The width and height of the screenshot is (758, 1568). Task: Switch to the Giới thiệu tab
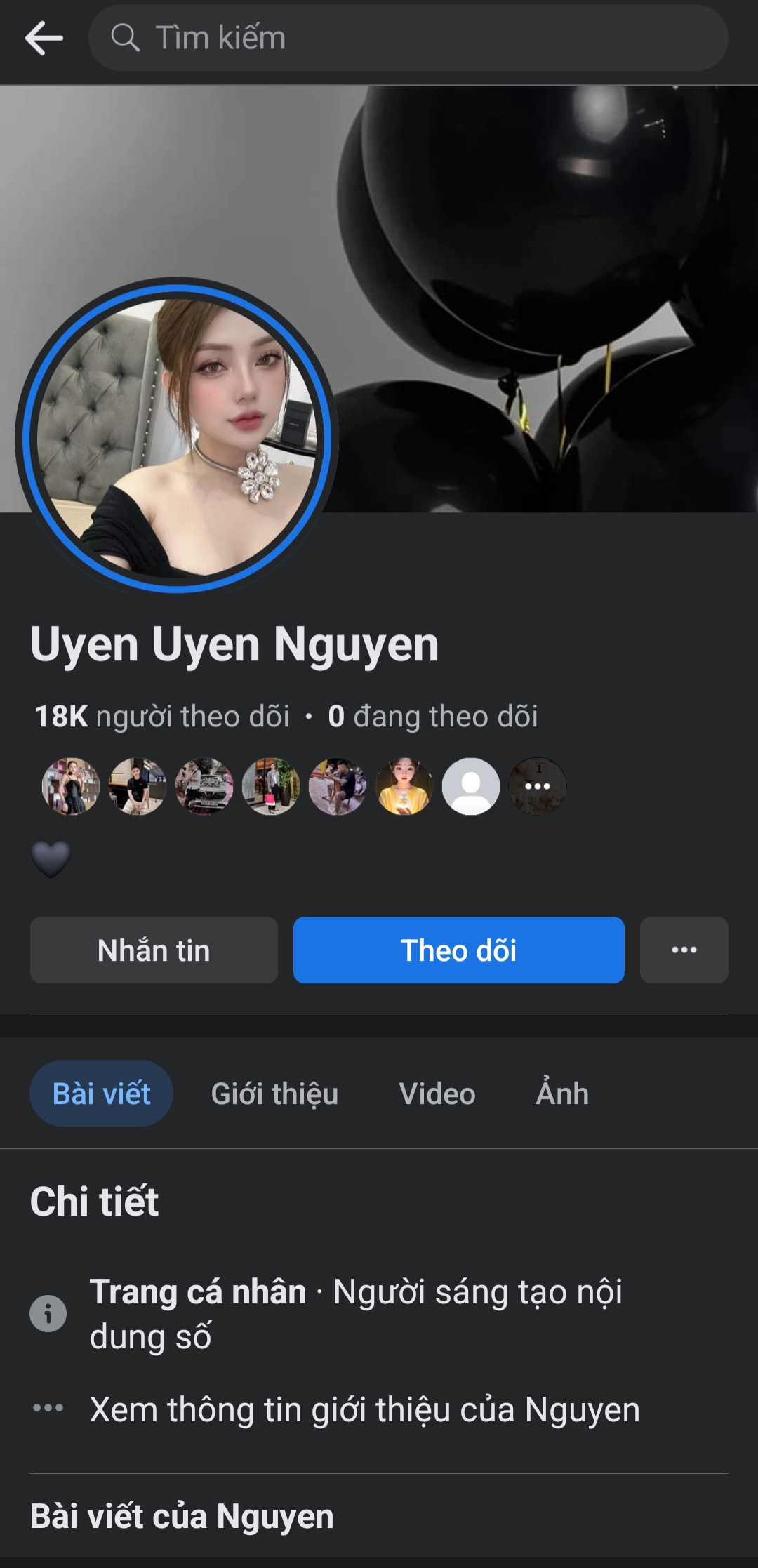coord(274,1094)
